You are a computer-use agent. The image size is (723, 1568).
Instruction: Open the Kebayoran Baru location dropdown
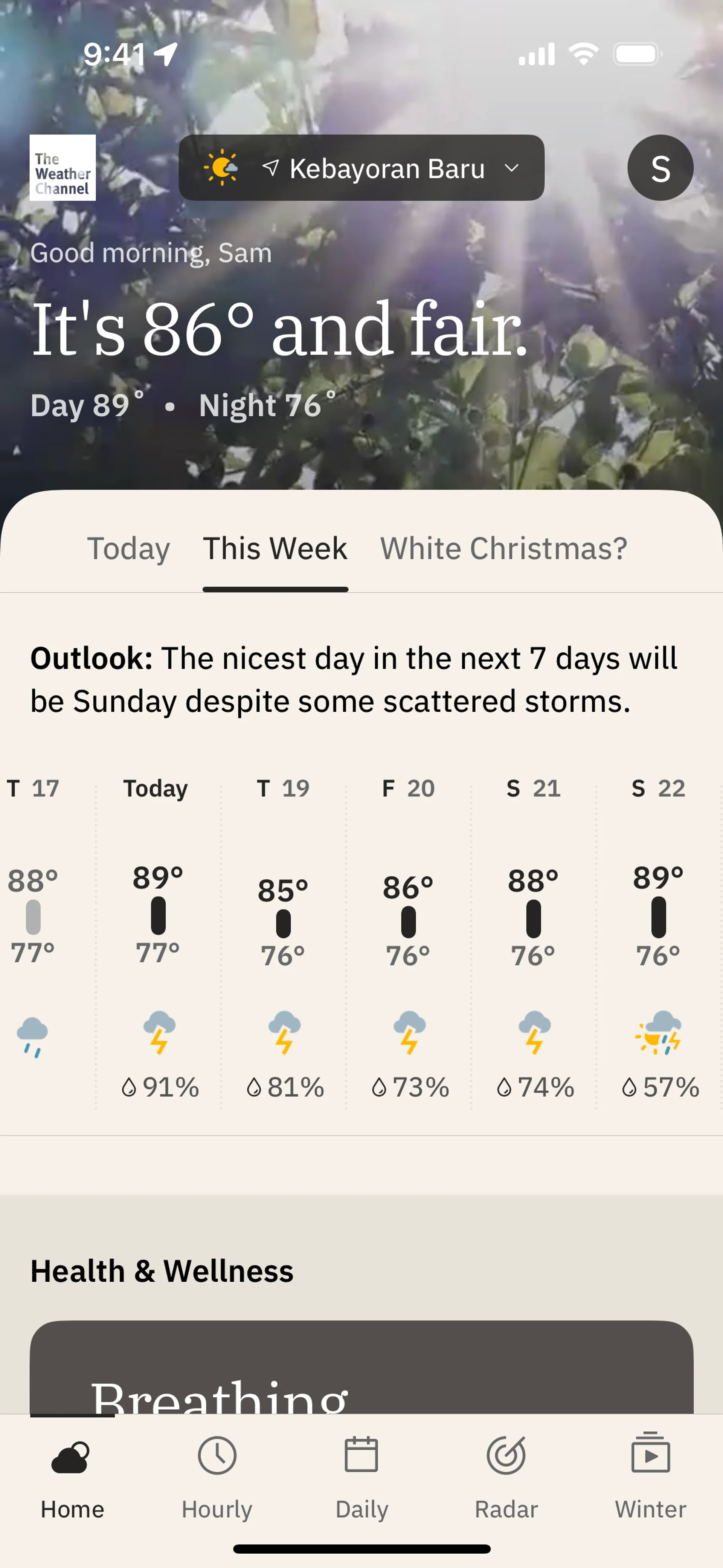pos(361,168)
